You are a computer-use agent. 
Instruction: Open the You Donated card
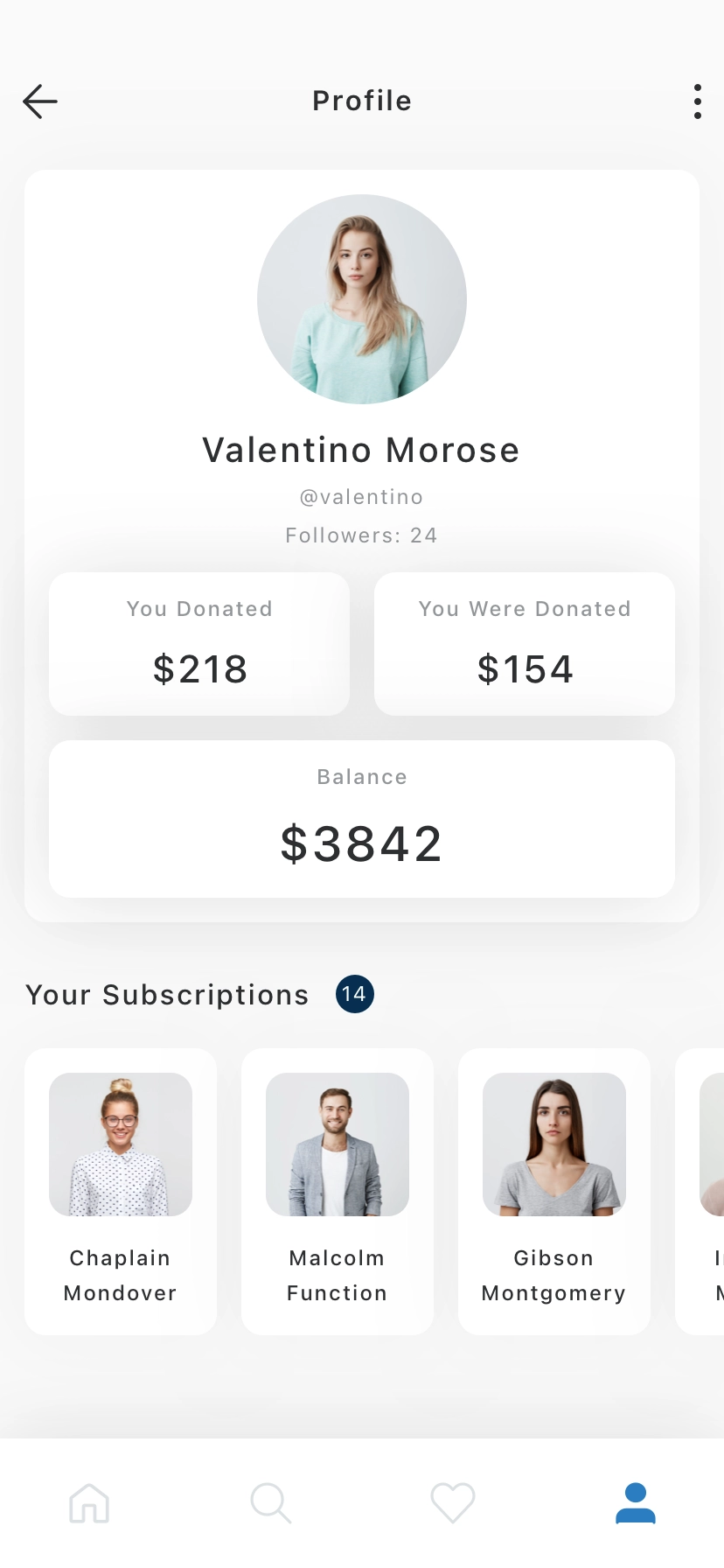(199, 644)
